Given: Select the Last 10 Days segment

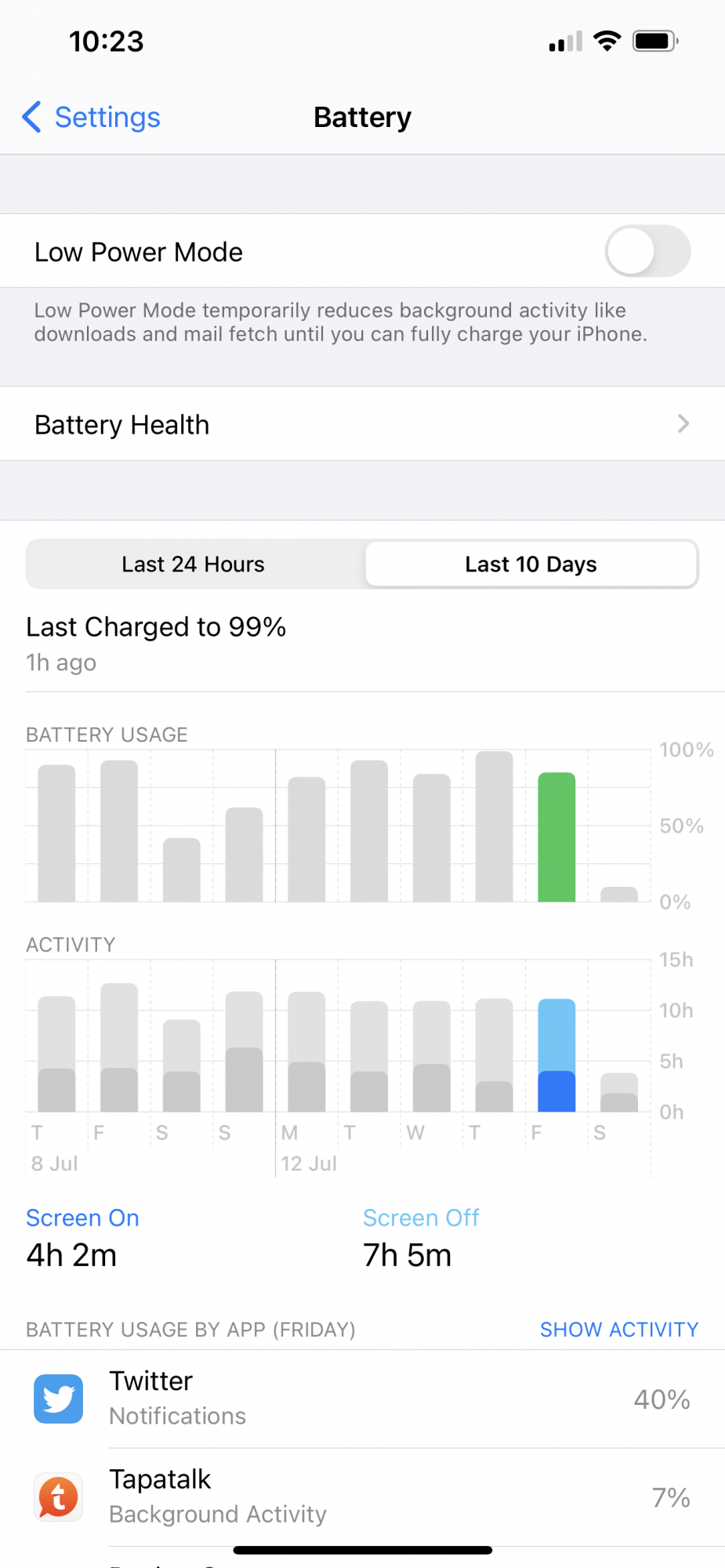Looking at the screenshot, I should (531, 564).
